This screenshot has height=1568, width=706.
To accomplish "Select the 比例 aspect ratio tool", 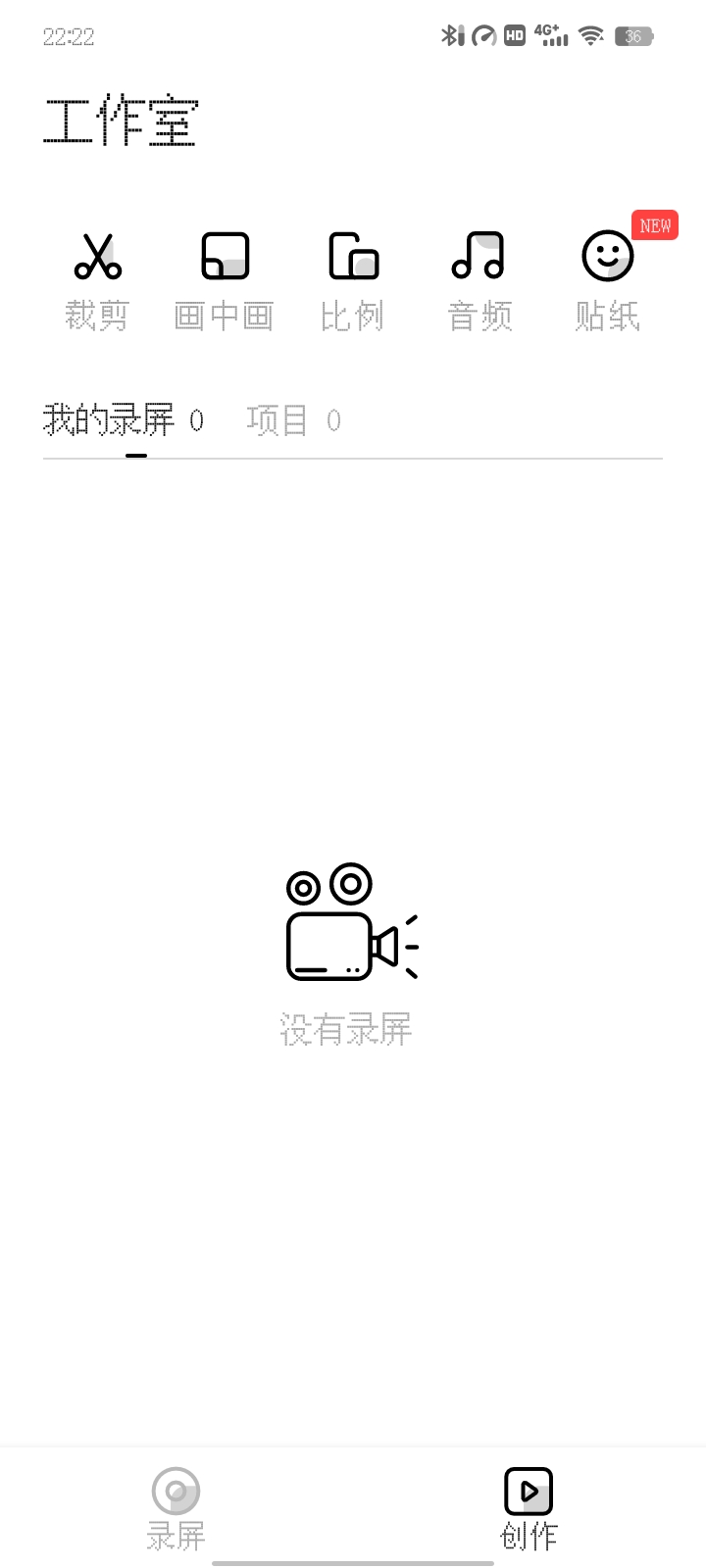I will (352, 279).
